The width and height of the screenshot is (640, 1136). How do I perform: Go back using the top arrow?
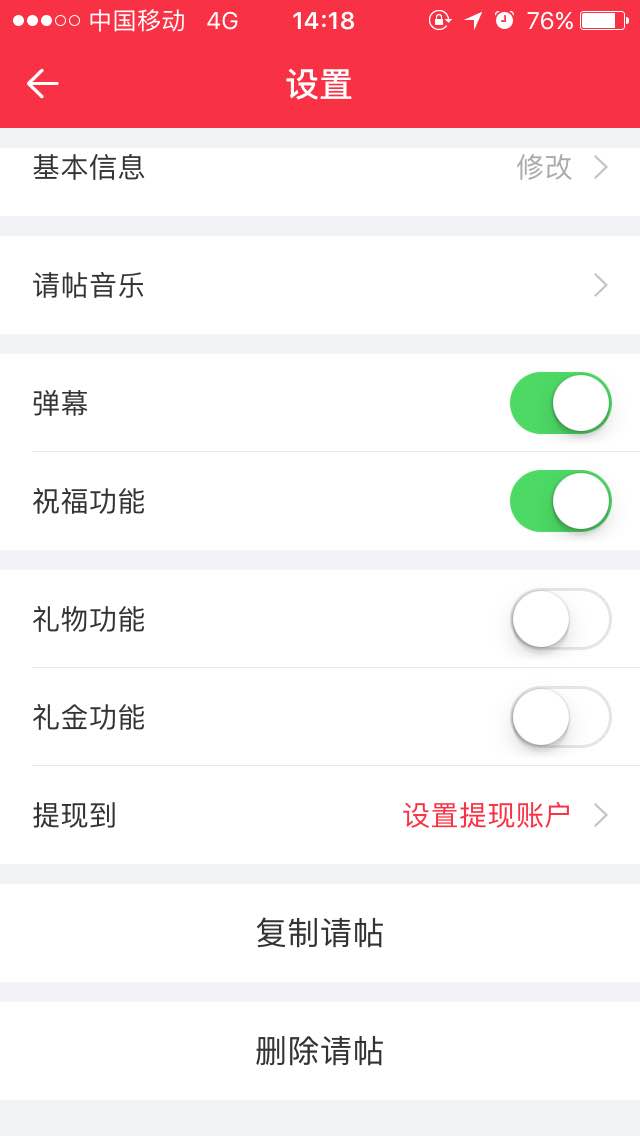42,84
